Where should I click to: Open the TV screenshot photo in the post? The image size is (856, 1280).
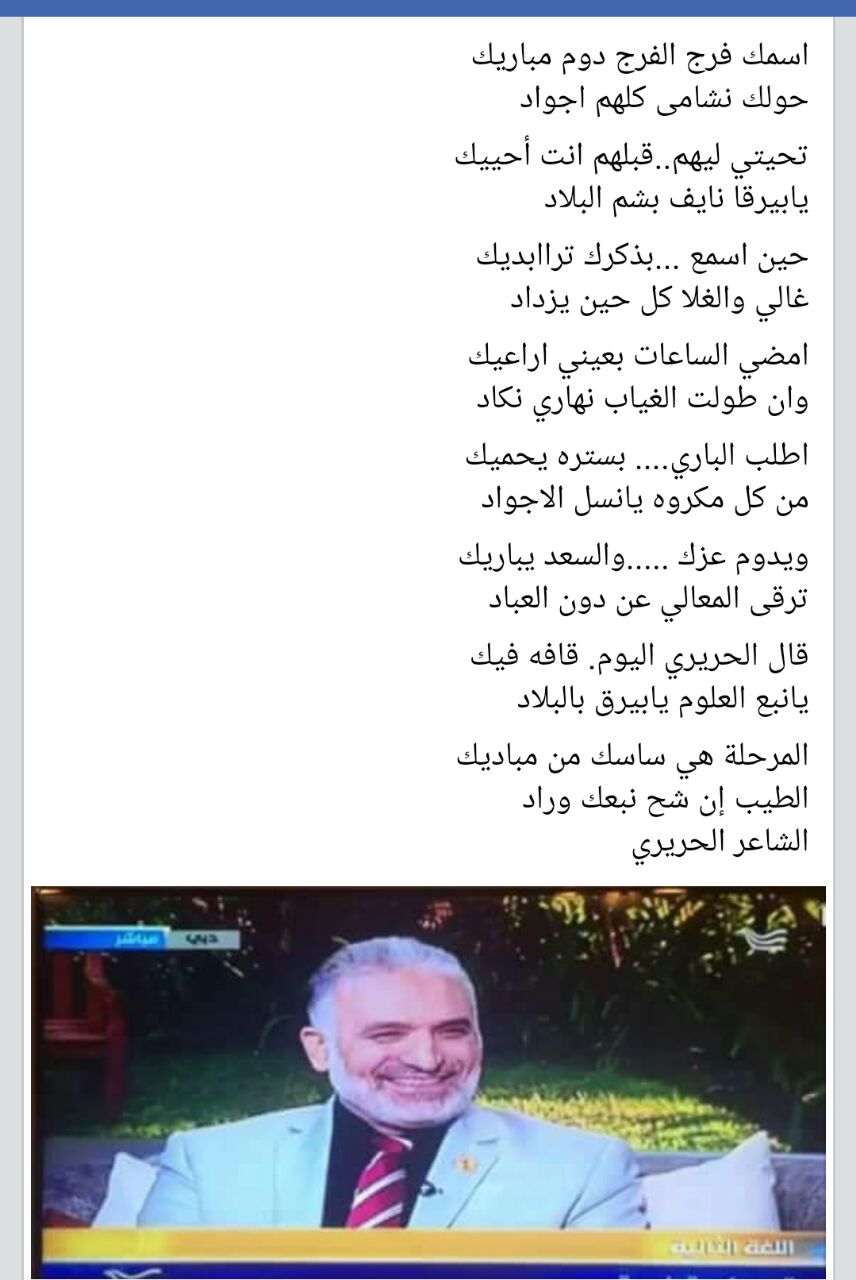pyautogui.click(x=428, y=1080)
